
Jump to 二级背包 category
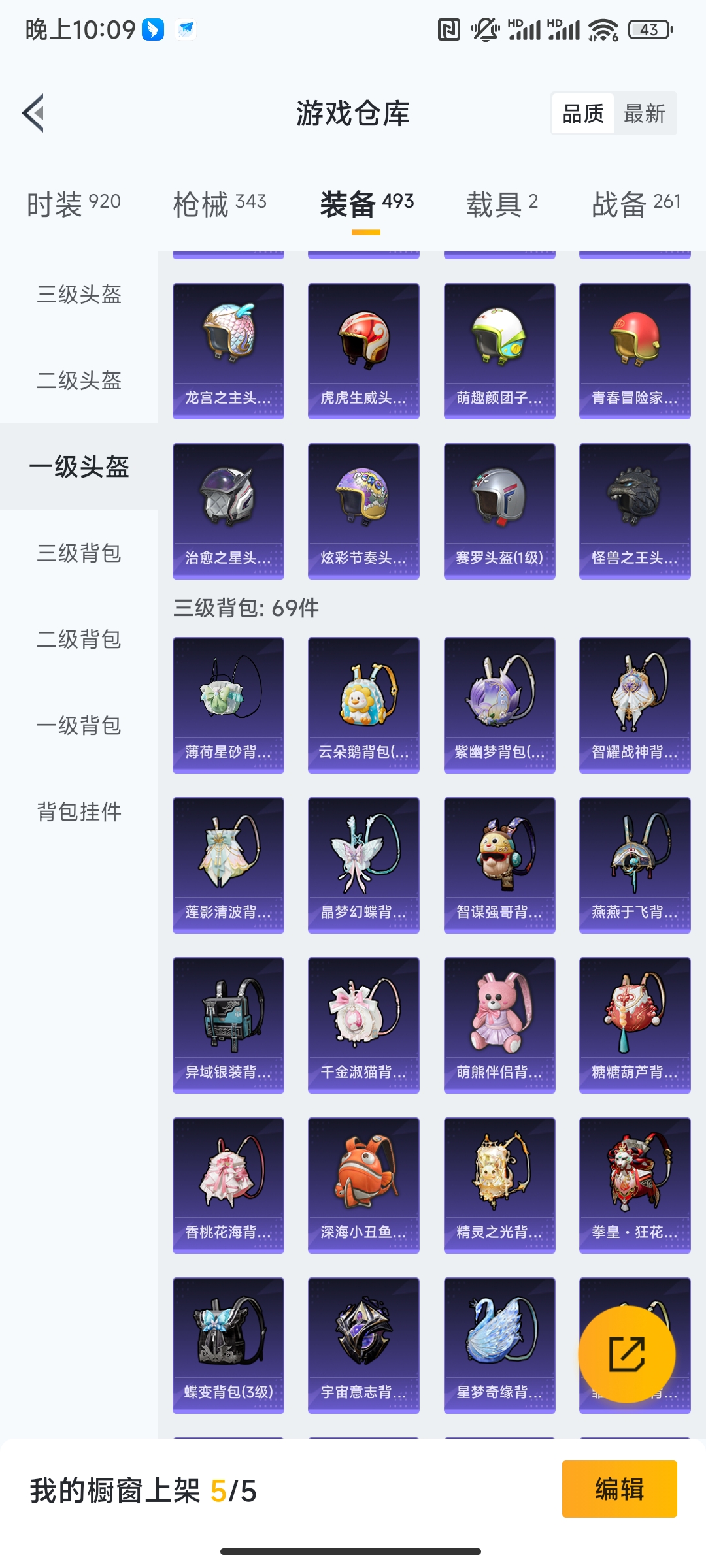[x=79, y=639]
